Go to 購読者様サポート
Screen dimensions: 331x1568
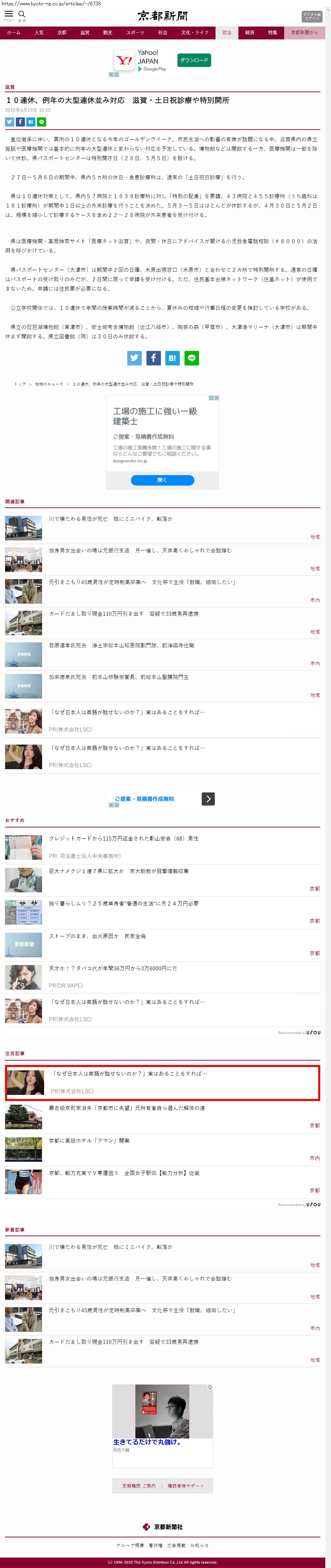pos(186,1486)
